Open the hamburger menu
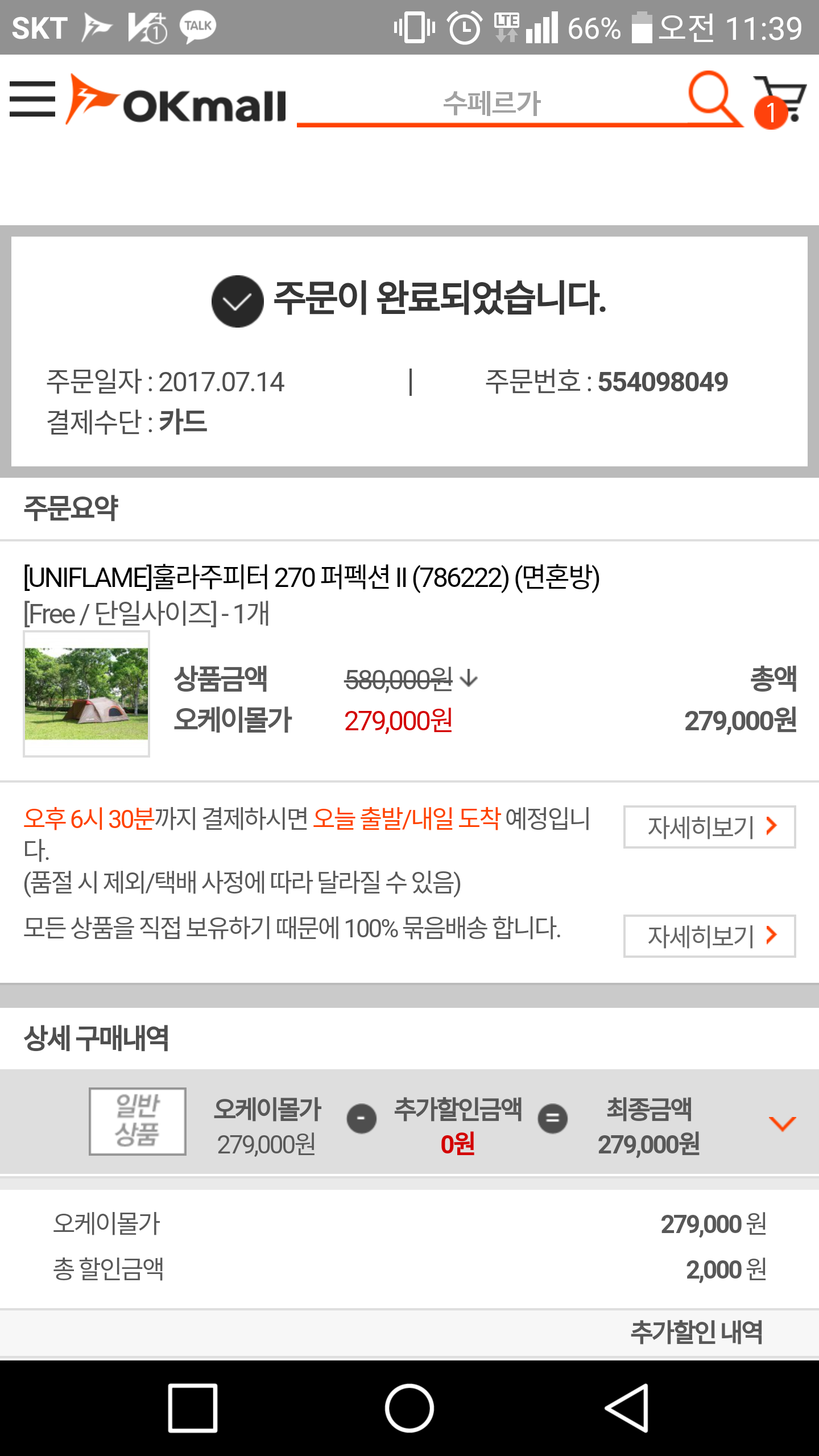Image resolution: width=819 pixels, height=1456 pixels. click(32, 99)
